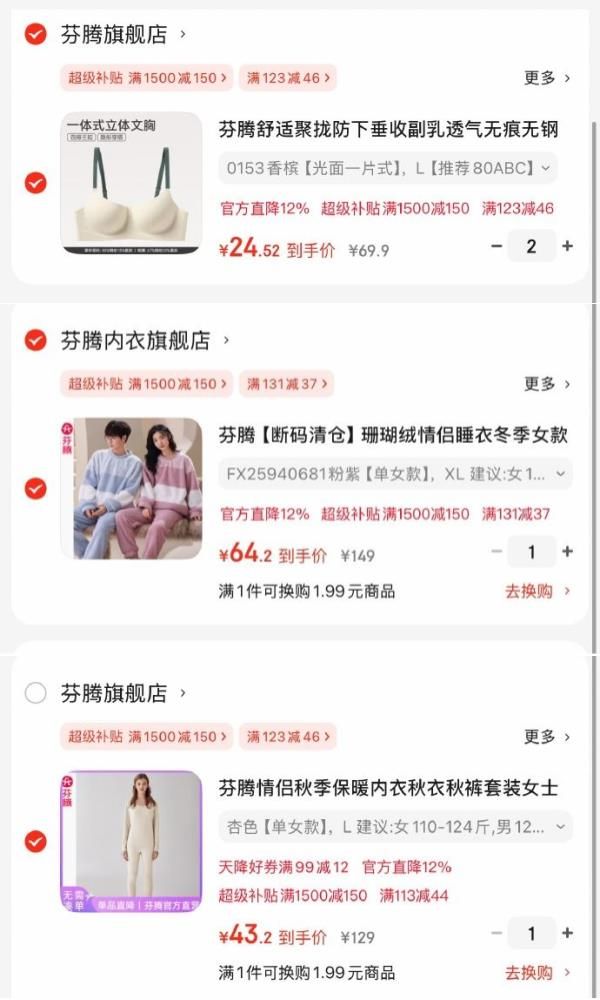600x1000 pixels.
Task: Uncheck the first 芬腾旗舰店 store checkbox
Action: coord(35,35)
